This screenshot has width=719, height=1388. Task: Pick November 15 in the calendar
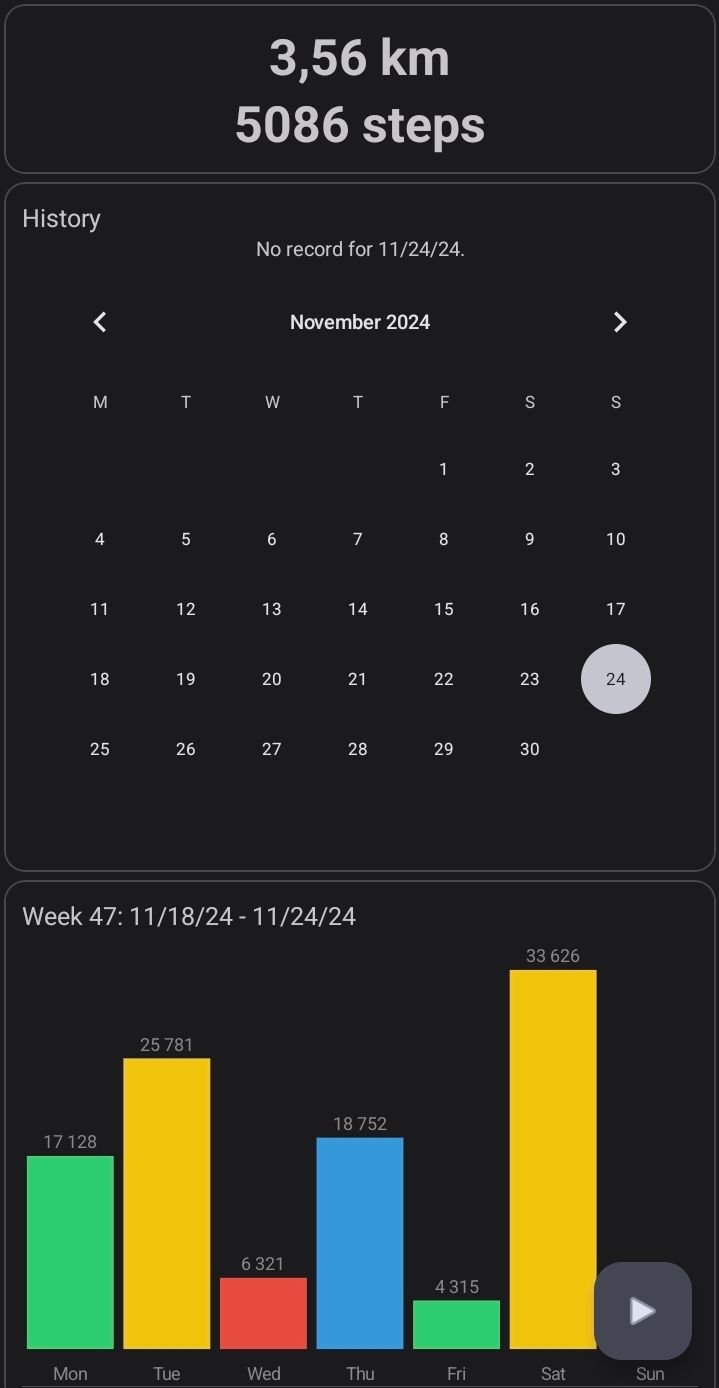click(444, 609)
